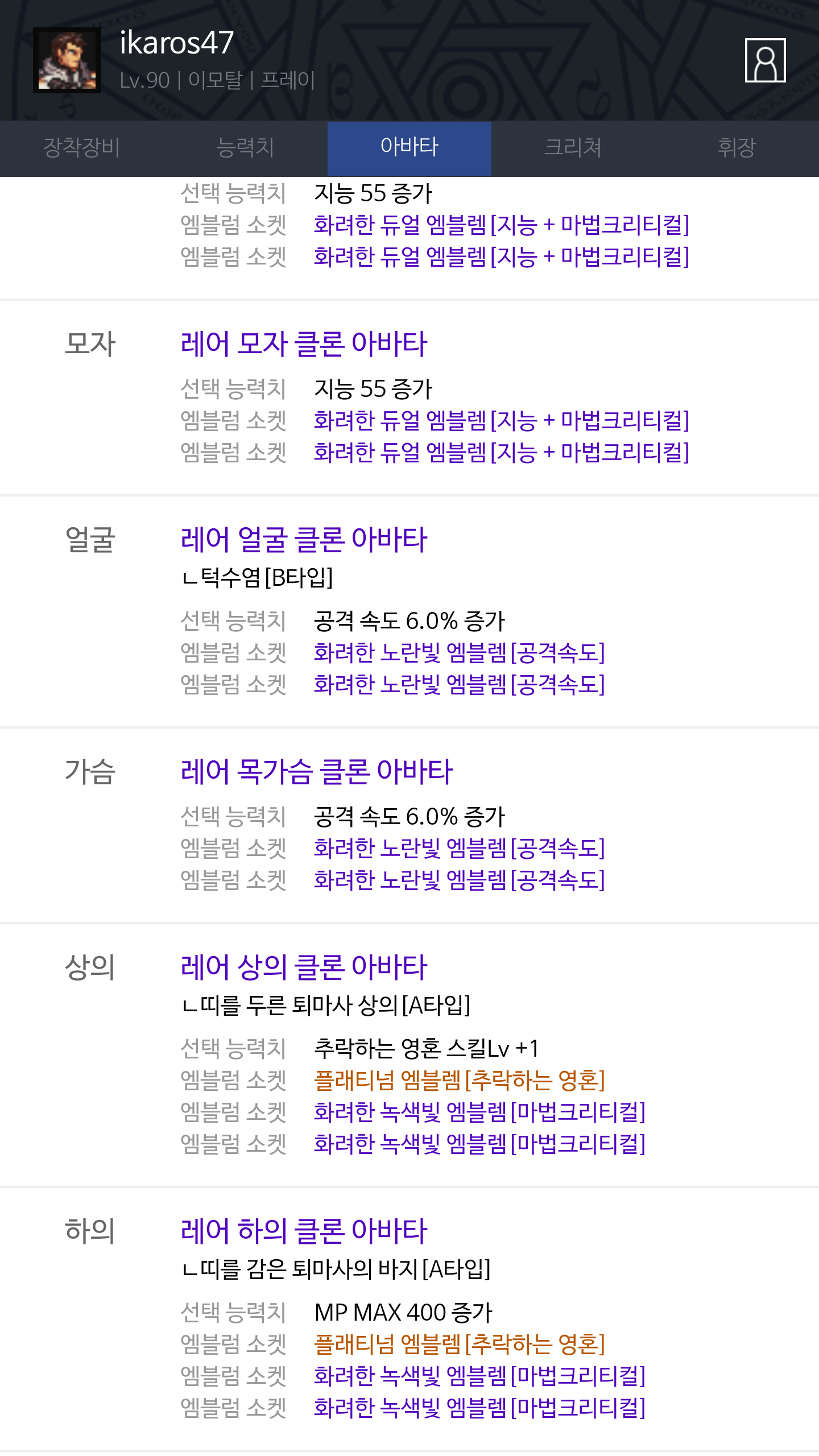Switch to the 휘장 tab
The width and height of the screenshot is (819, 1456).
coord(737,148)
